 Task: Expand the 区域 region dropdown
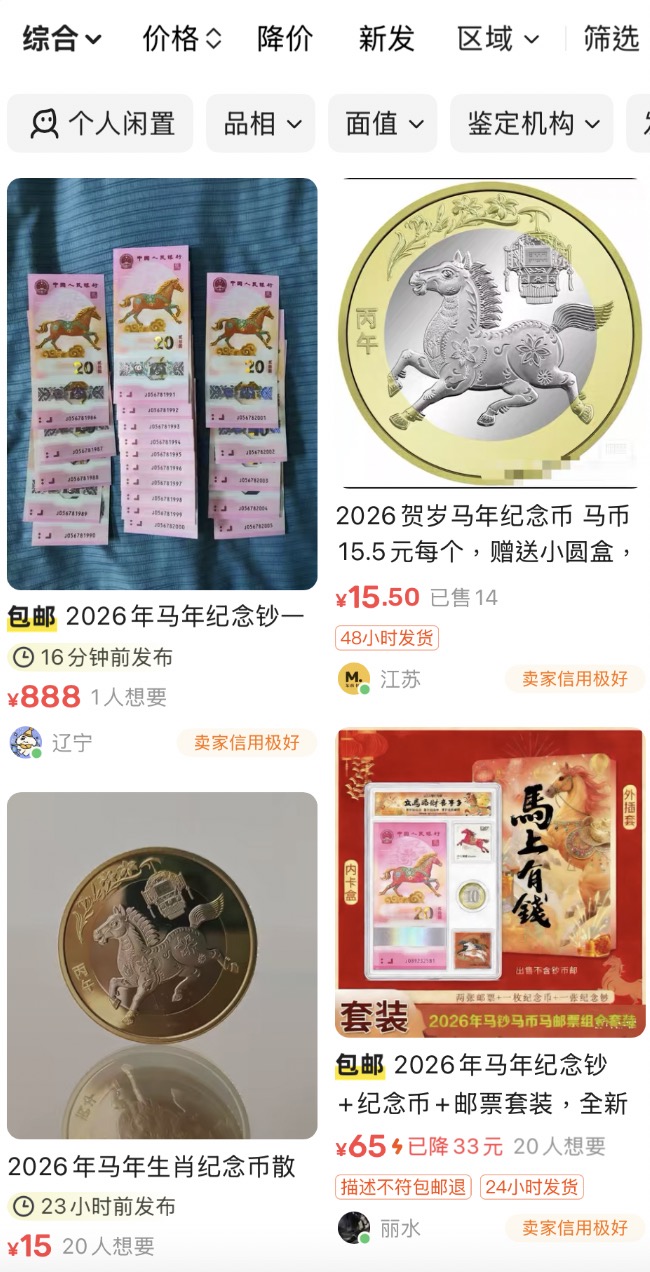pos(498,39)
